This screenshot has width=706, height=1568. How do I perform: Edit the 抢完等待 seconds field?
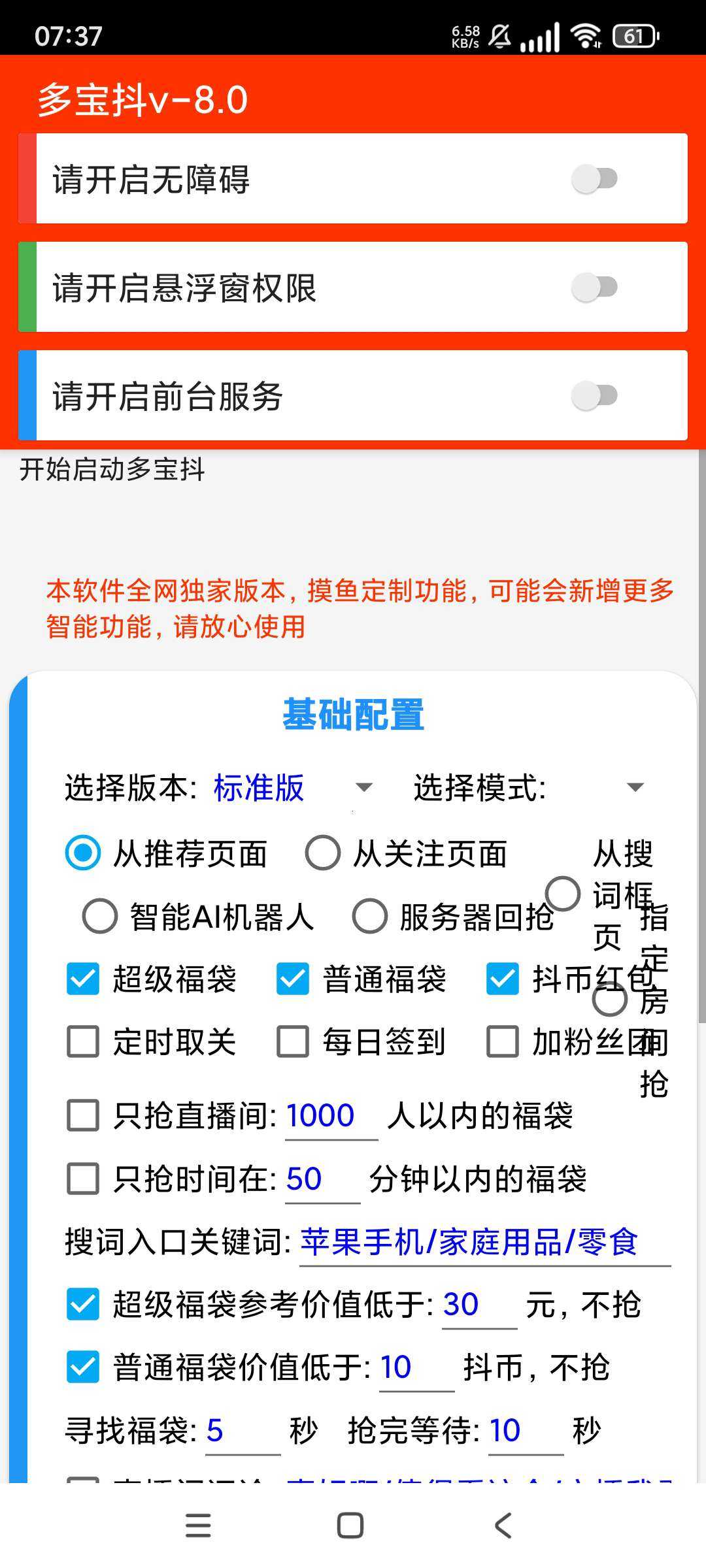pos(524,1431)
